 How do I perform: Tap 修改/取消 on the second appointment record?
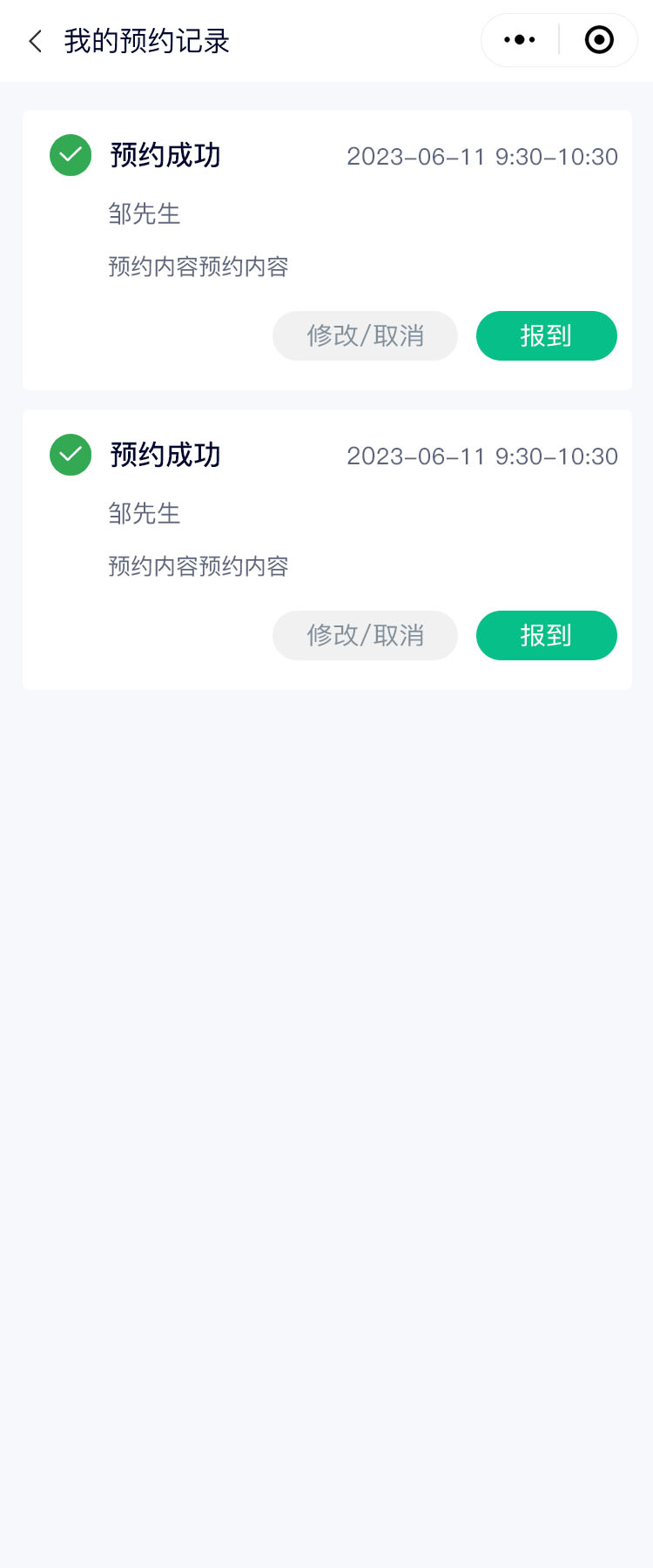coord(365,635)
